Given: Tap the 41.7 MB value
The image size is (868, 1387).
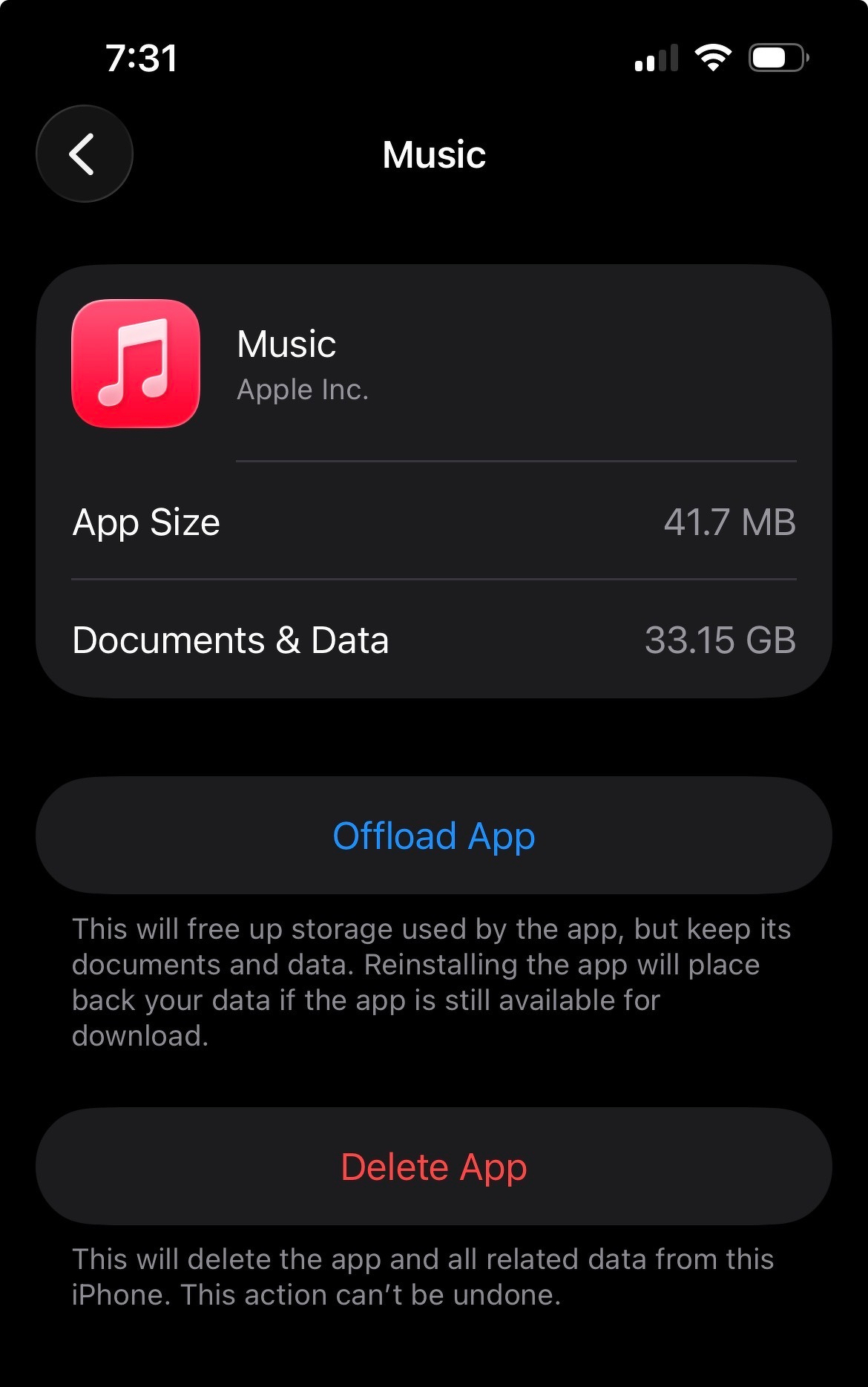Looking at the screenshot, I should [x=729, y=522].
